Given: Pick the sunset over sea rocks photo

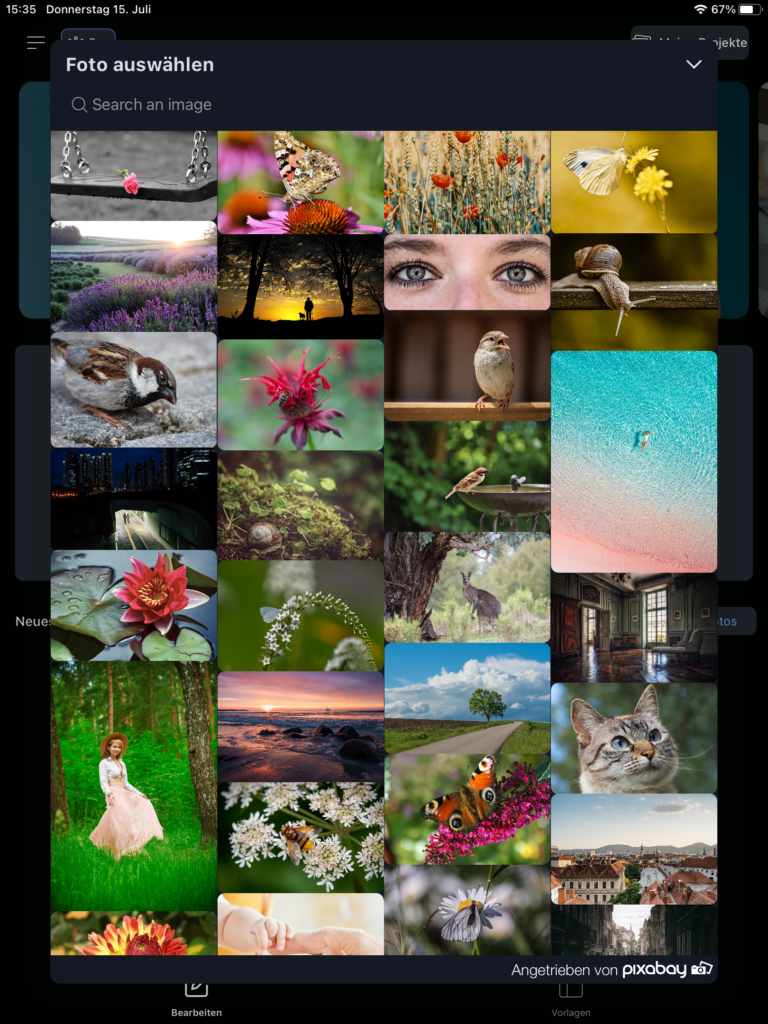Looking at the screenshot, I should coord(300,726).
